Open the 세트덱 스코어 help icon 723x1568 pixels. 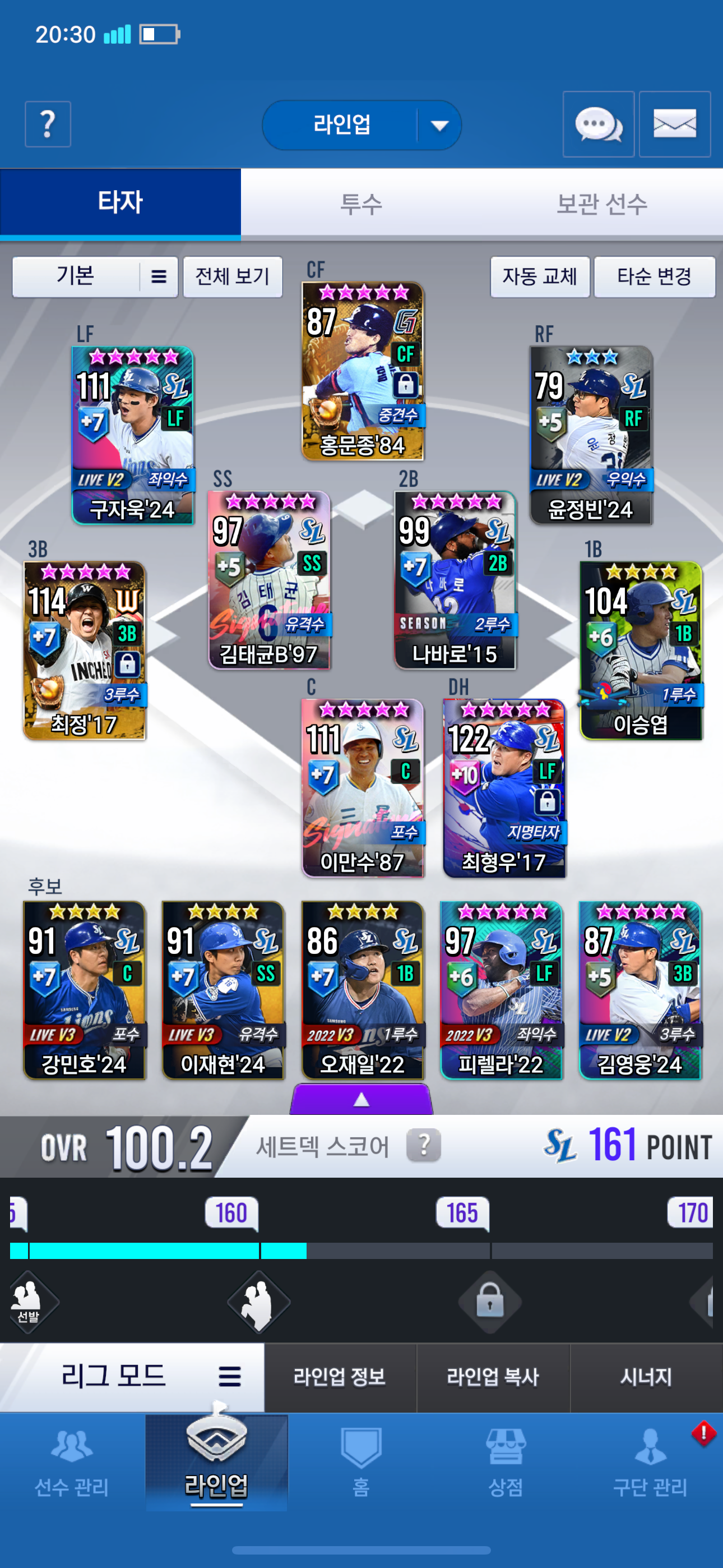point(424,1146)
